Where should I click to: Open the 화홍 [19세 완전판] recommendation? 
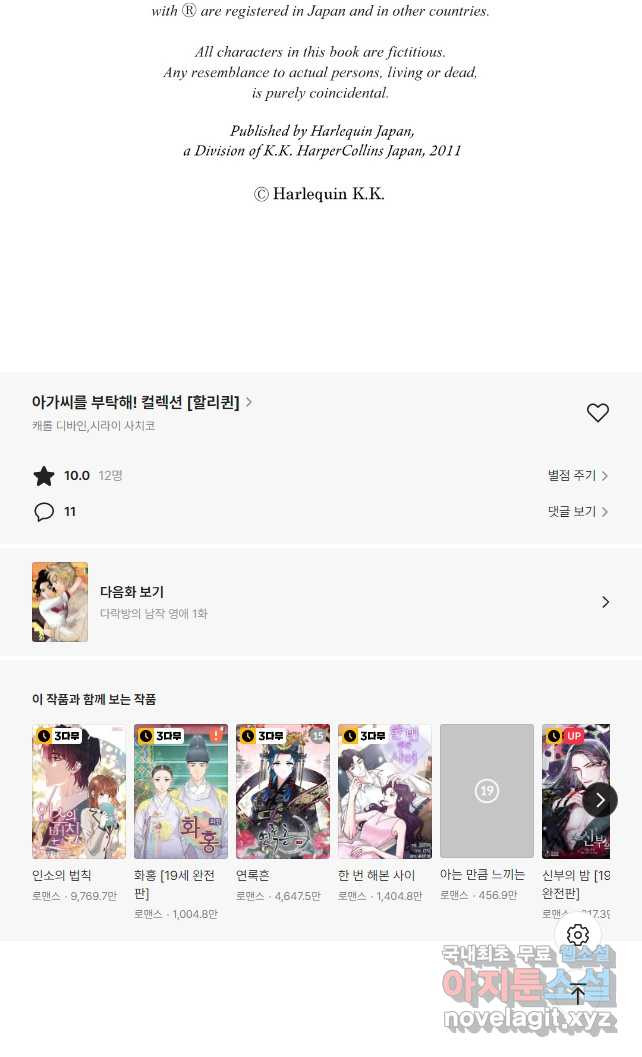tap(181, 791)
